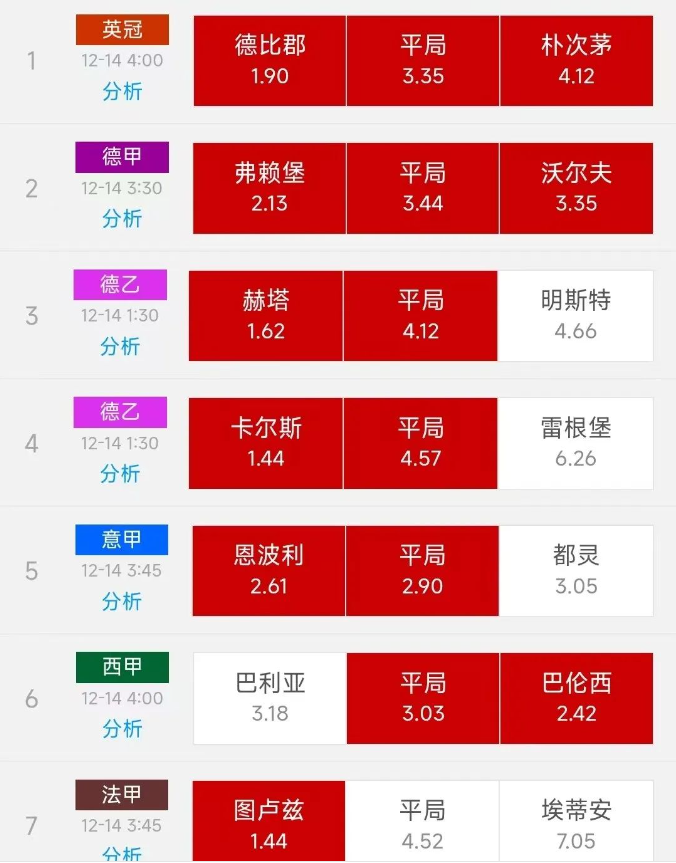Open 分析 for the 德比郡 vs 朴次茅 match
This screenshot has width=676, height=863.
click(122, 92)
